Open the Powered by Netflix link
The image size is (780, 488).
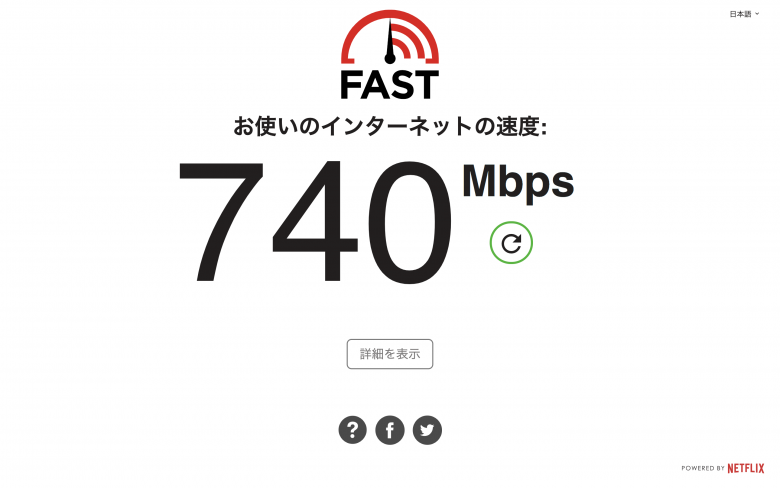coord(722,468)
